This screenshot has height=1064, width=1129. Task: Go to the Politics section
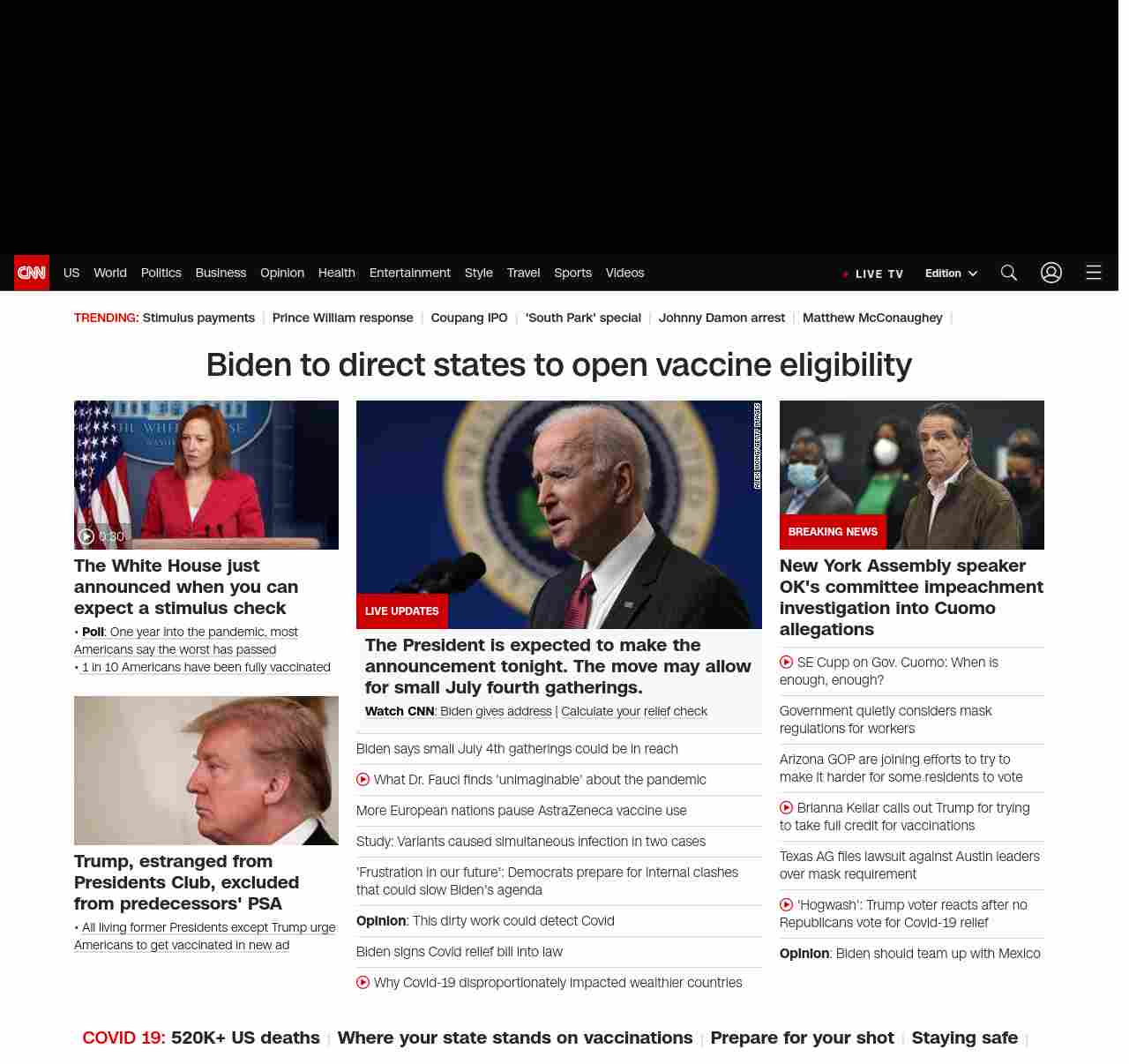tap(161, 273)
